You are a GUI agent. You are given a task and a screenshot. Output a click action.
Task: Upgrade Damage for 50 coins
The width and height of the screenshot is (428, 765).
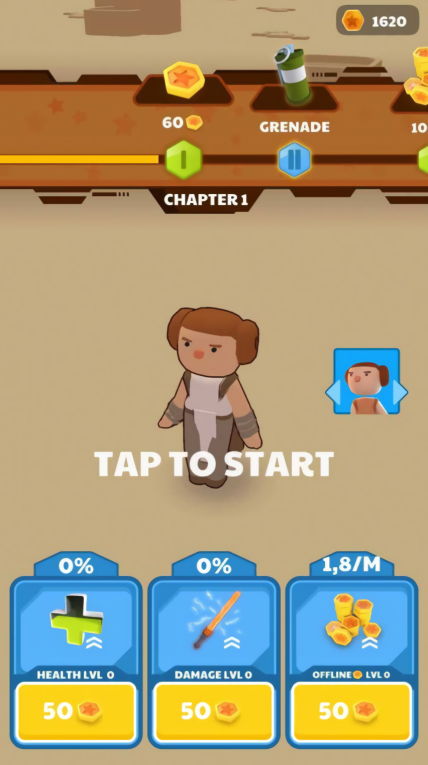[x=214, y=712]
